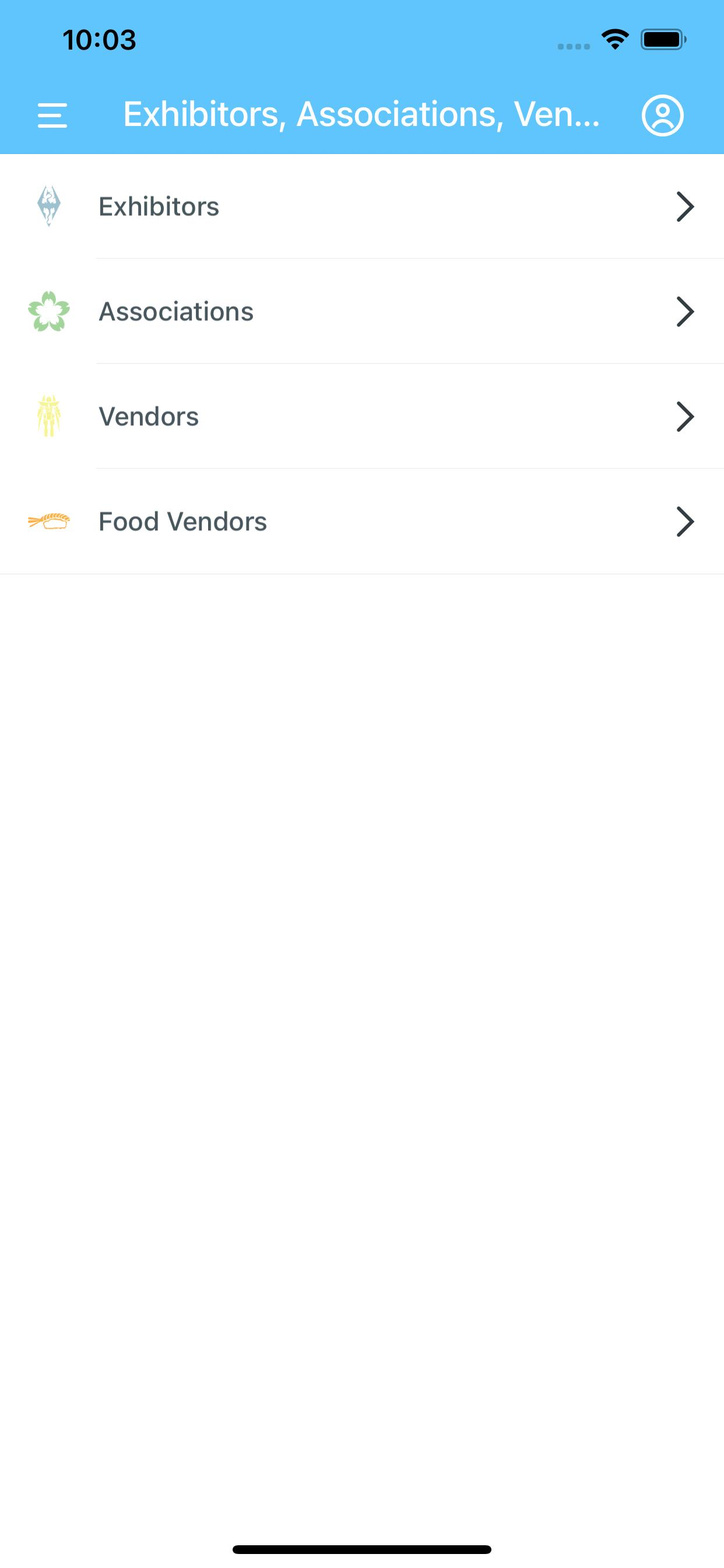View the Vendors section
Image resolution: width=724 pixels, height=1568 pixels.
362,416
